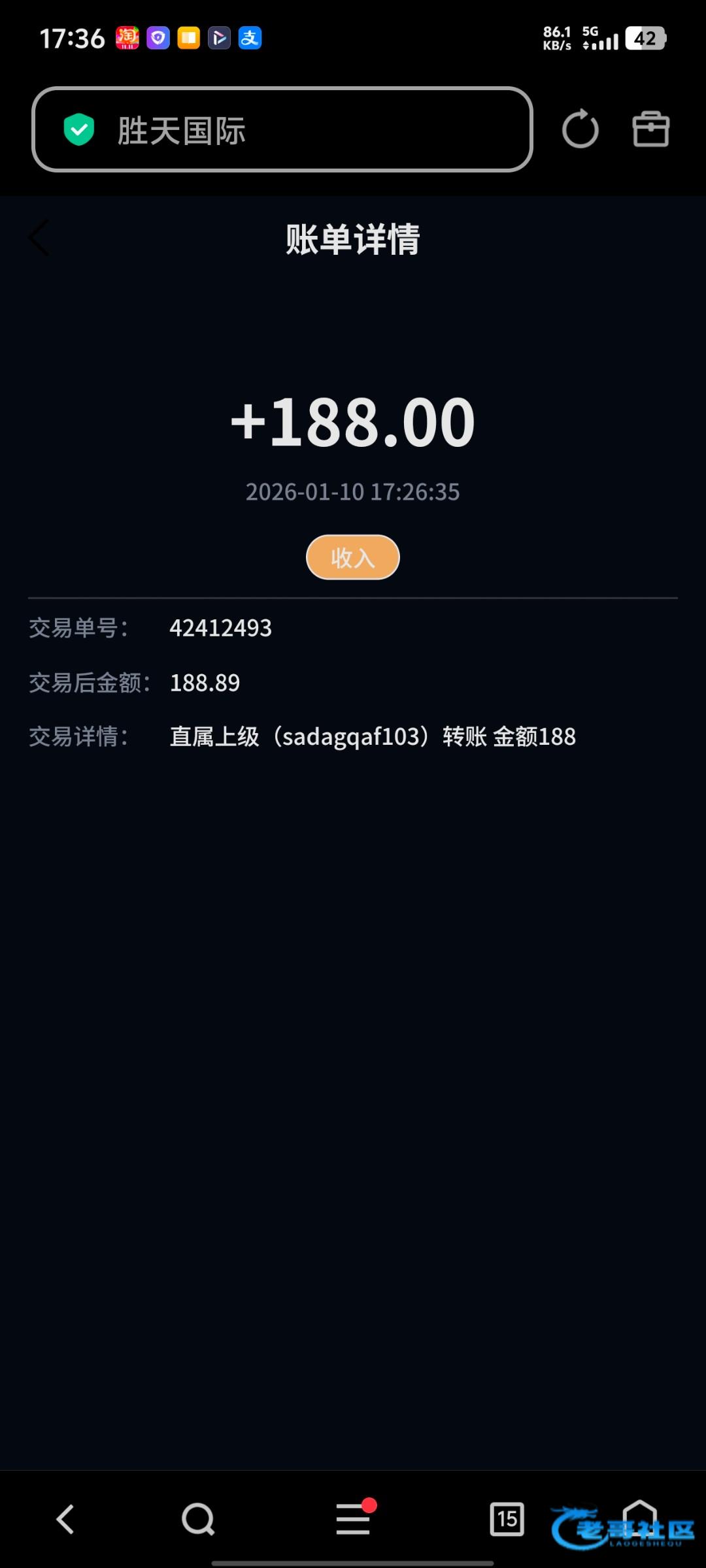This screenshot has height=1568, width=706.
Task: Go to the browser home page
Action: tap(639, 1514)
